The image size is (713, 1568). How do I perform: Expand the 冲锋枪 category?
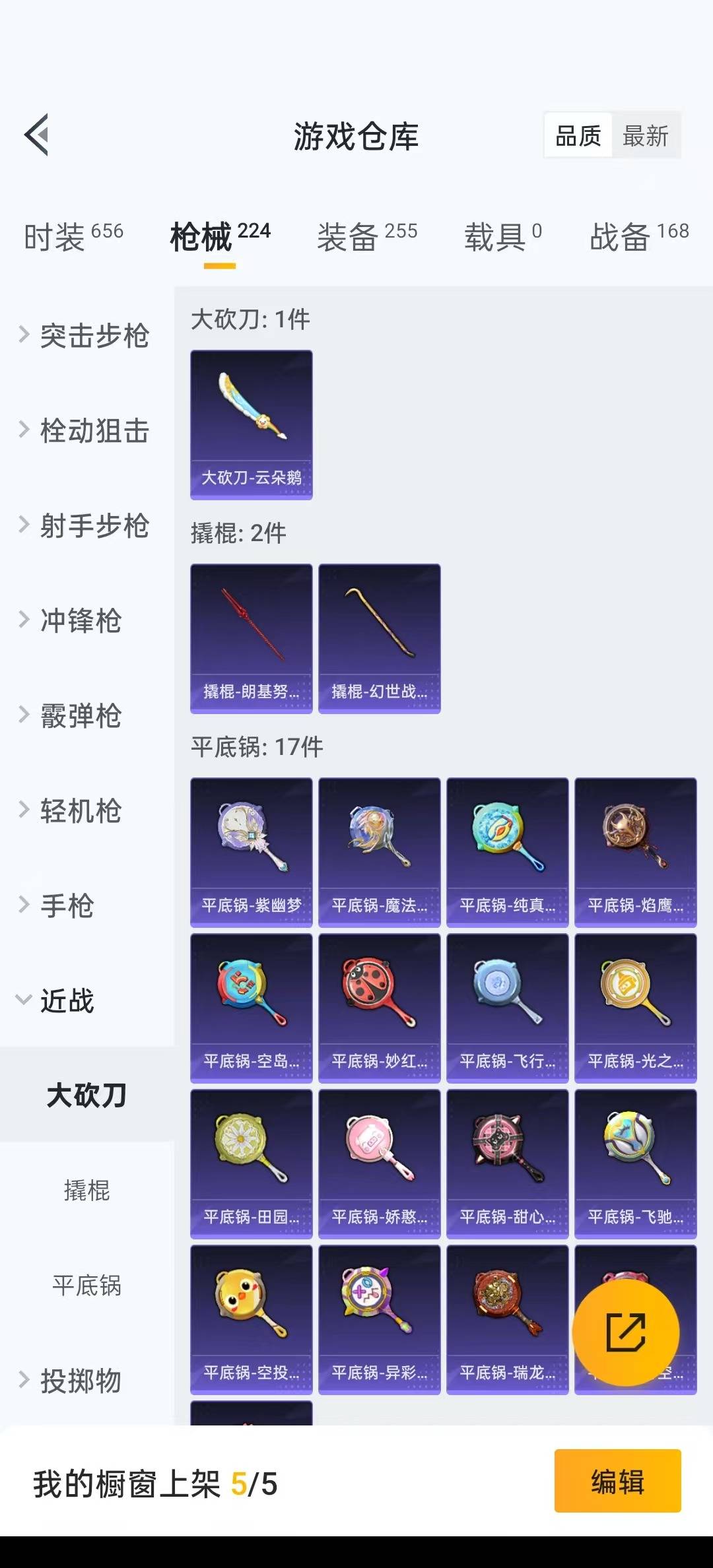click(73, 620)
